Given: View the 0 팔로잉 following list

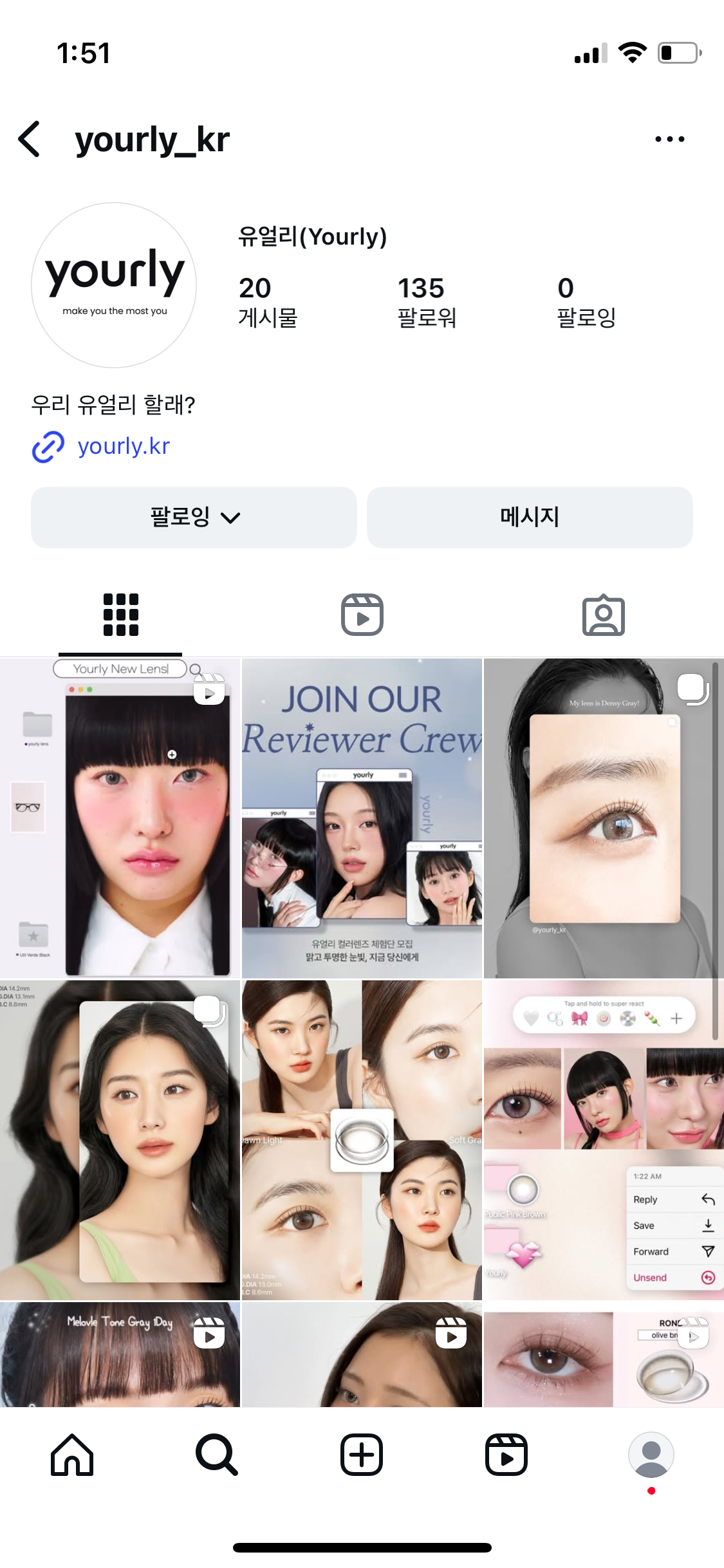Looking at the screenshot, I should pos(586,301).
